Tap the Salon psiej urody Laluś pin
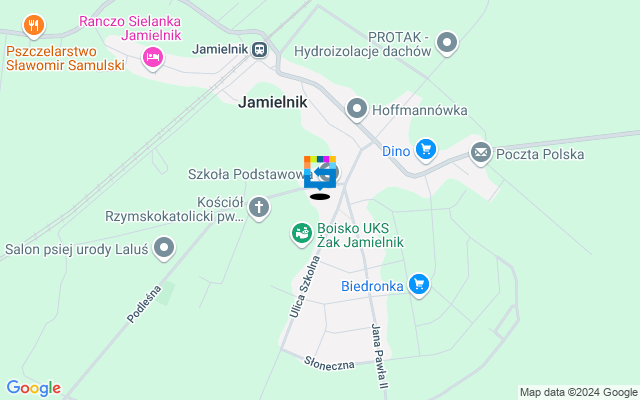The width and height of the screenshot is (640, 400). (165, 247)
